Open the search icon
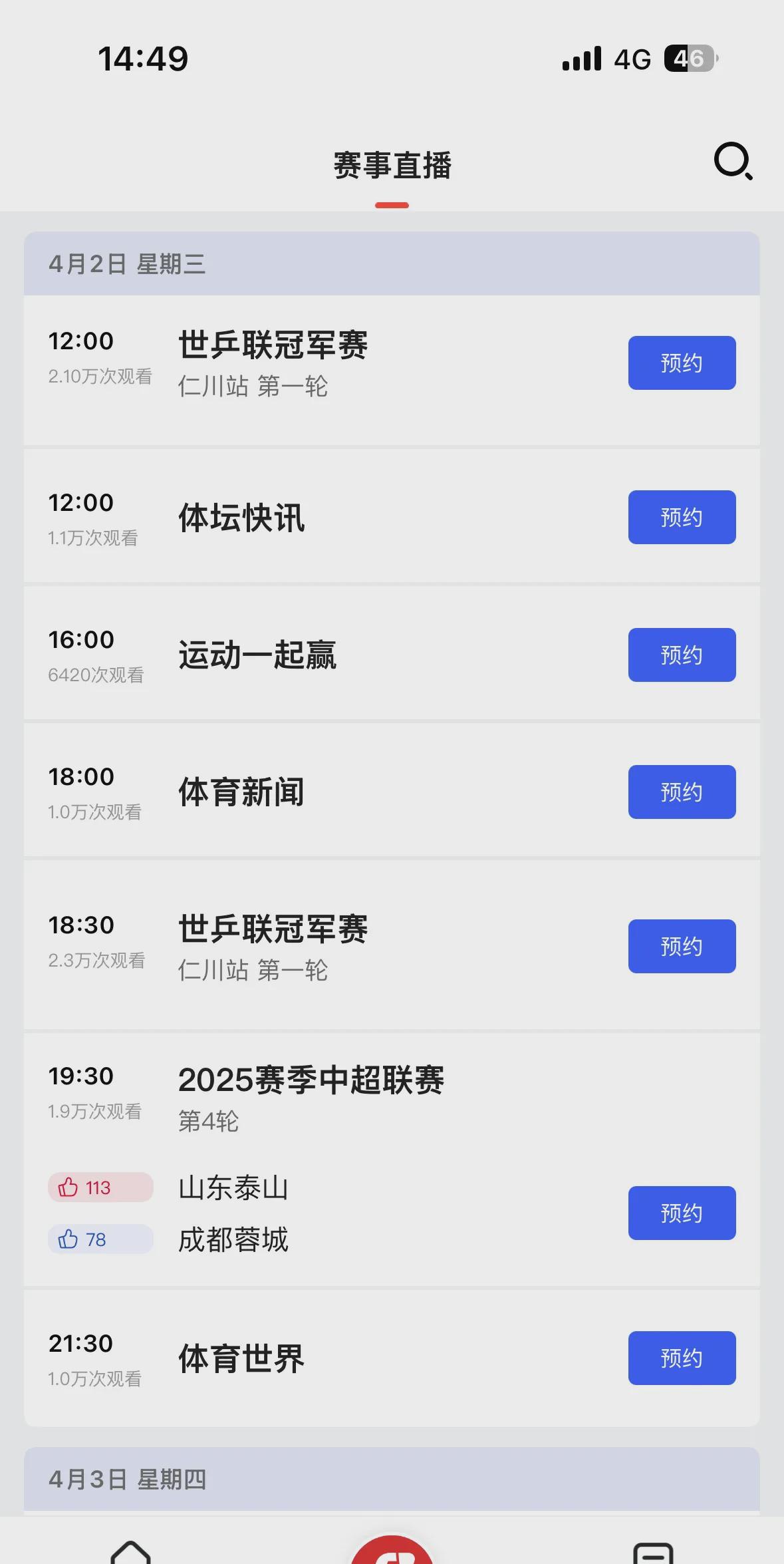 coord(733,161)
